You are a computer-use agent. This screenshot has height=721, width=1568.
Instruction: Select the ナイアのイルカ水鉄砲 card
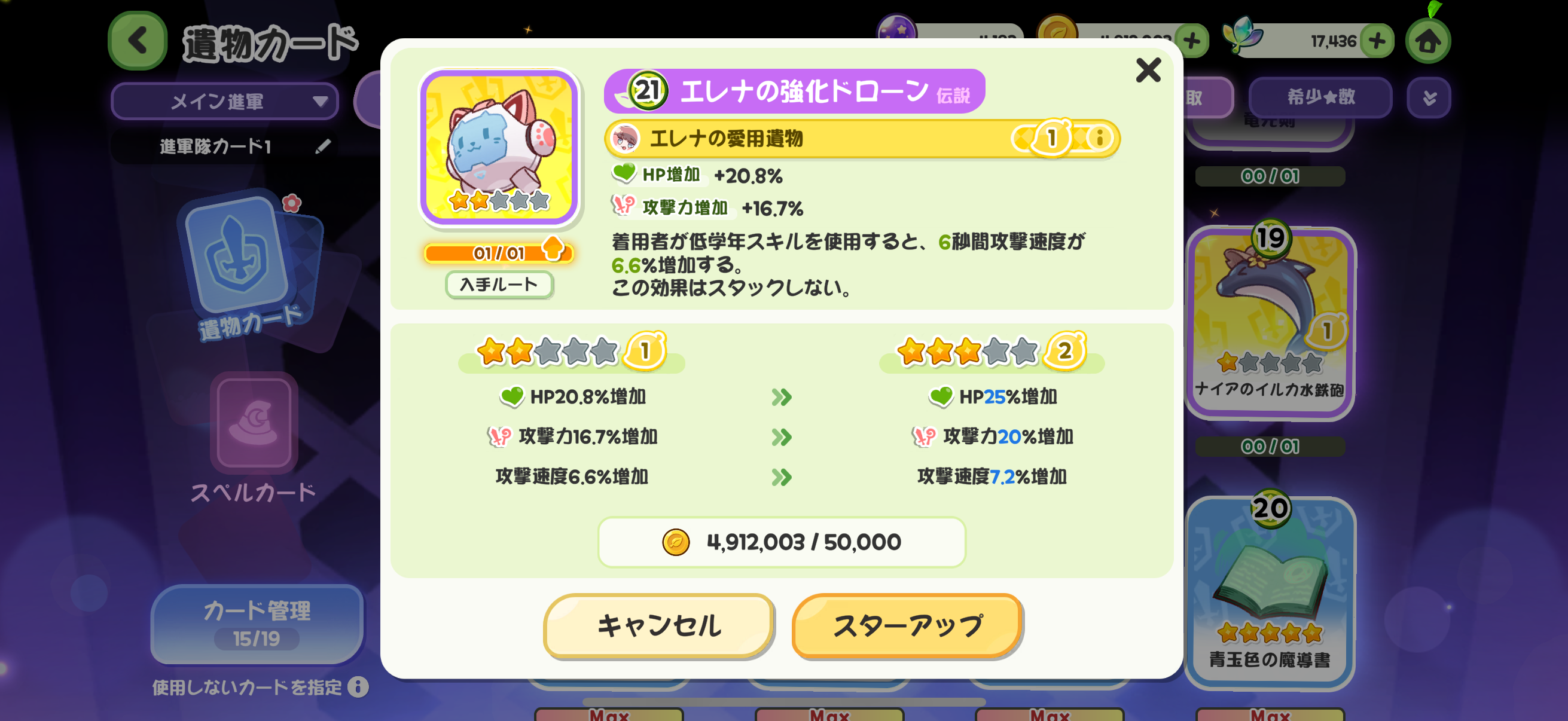click(1270, 322)
